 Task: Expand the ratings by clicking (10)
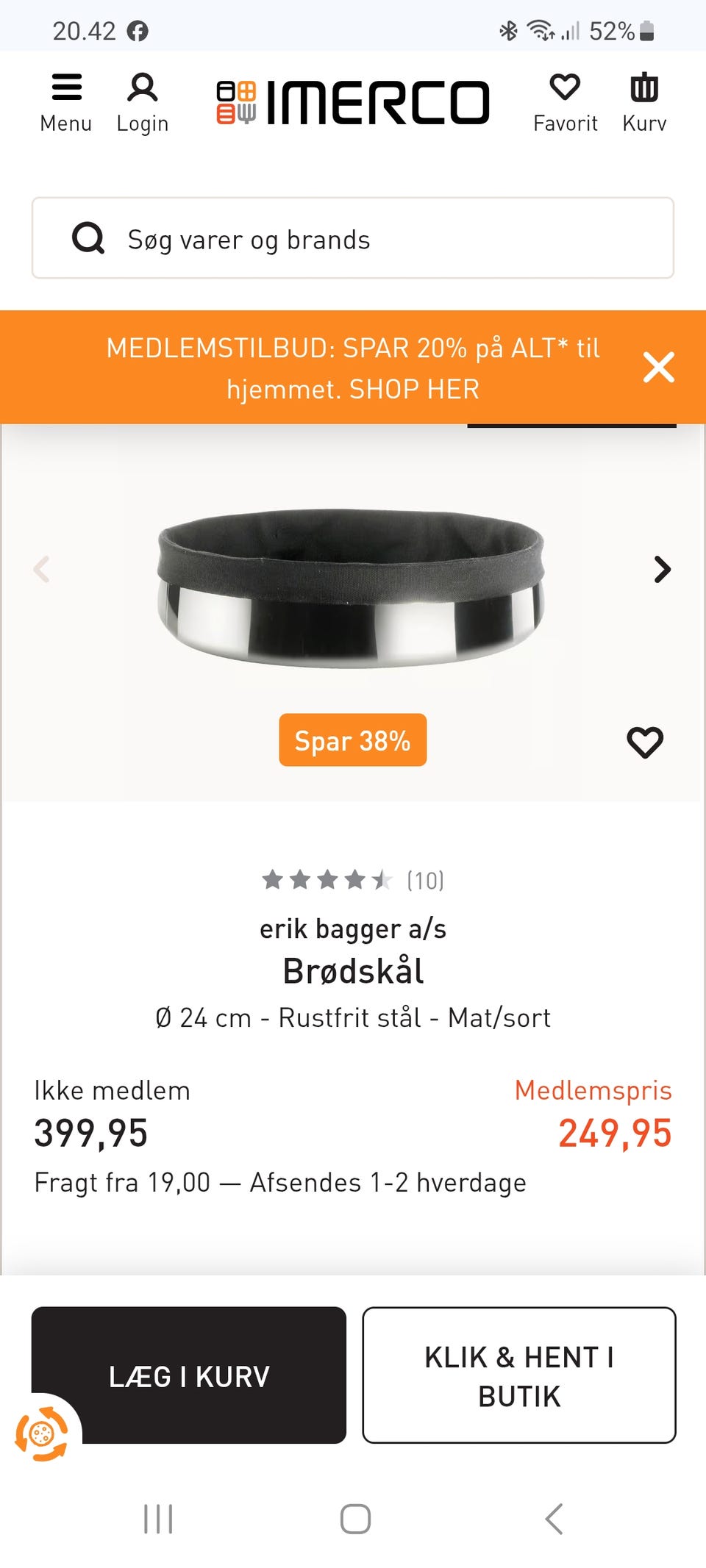[425, 881]
